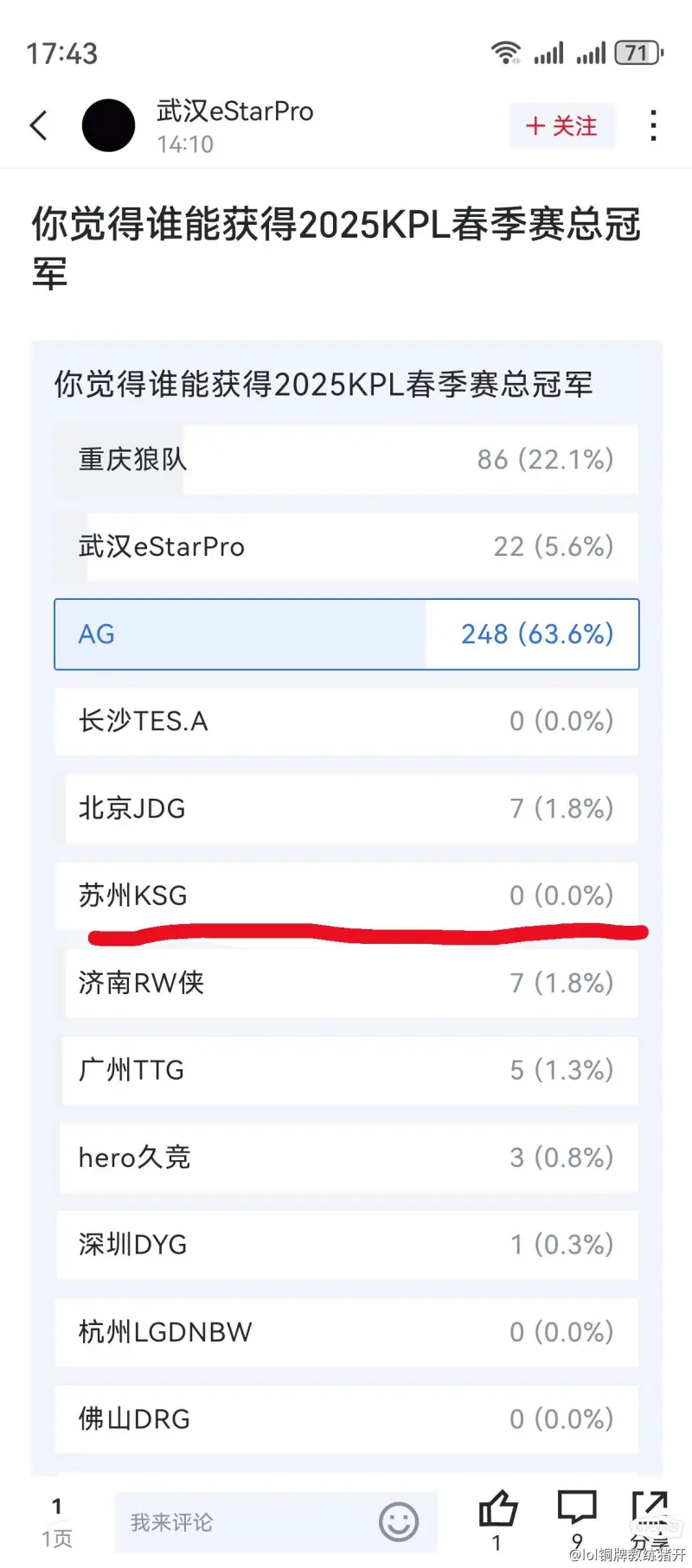Vote for 济南RW侠
This screenshot has width=692, height=1568.
(x=347, y=983)
